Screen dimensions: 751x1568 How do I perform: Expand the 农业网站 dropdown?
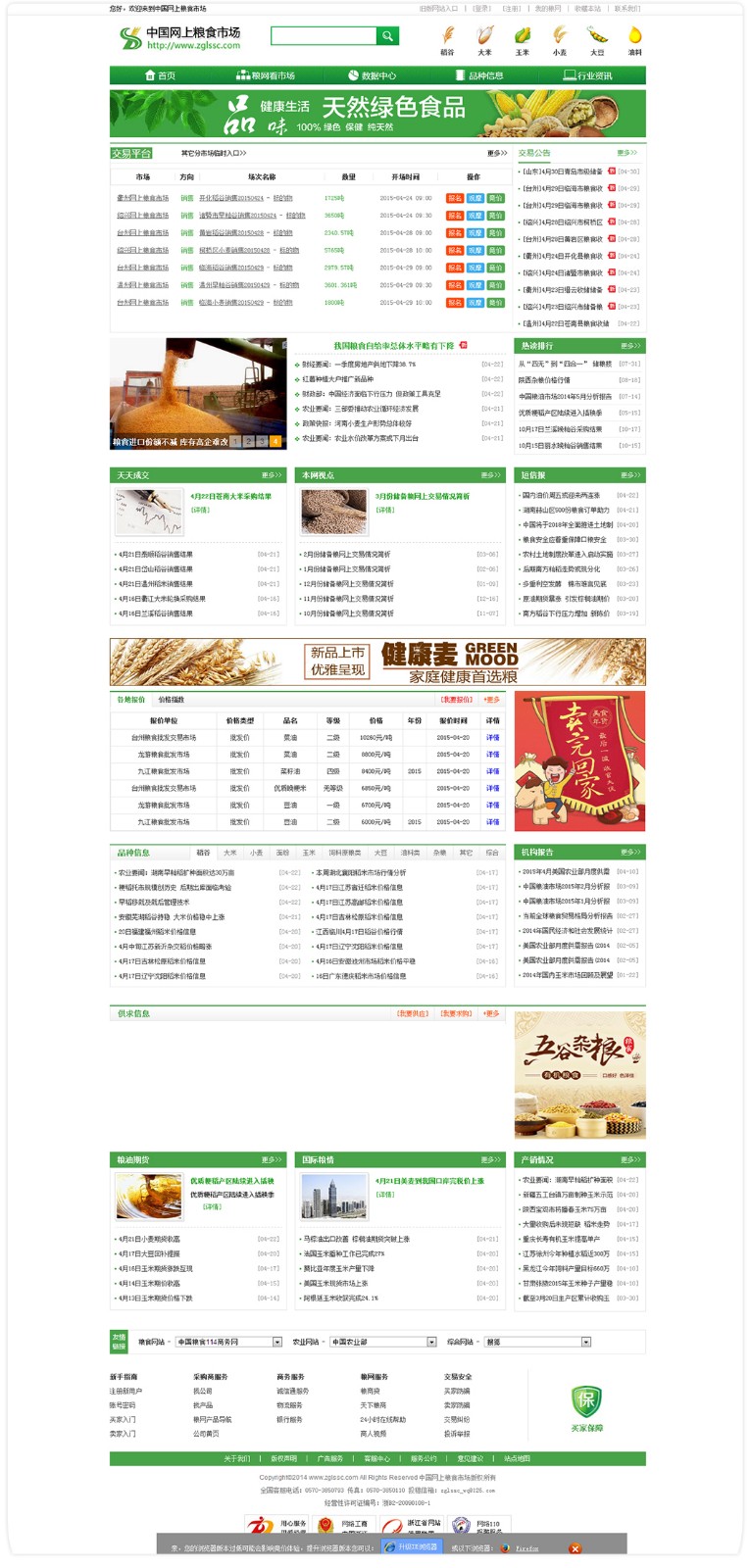431,1342
